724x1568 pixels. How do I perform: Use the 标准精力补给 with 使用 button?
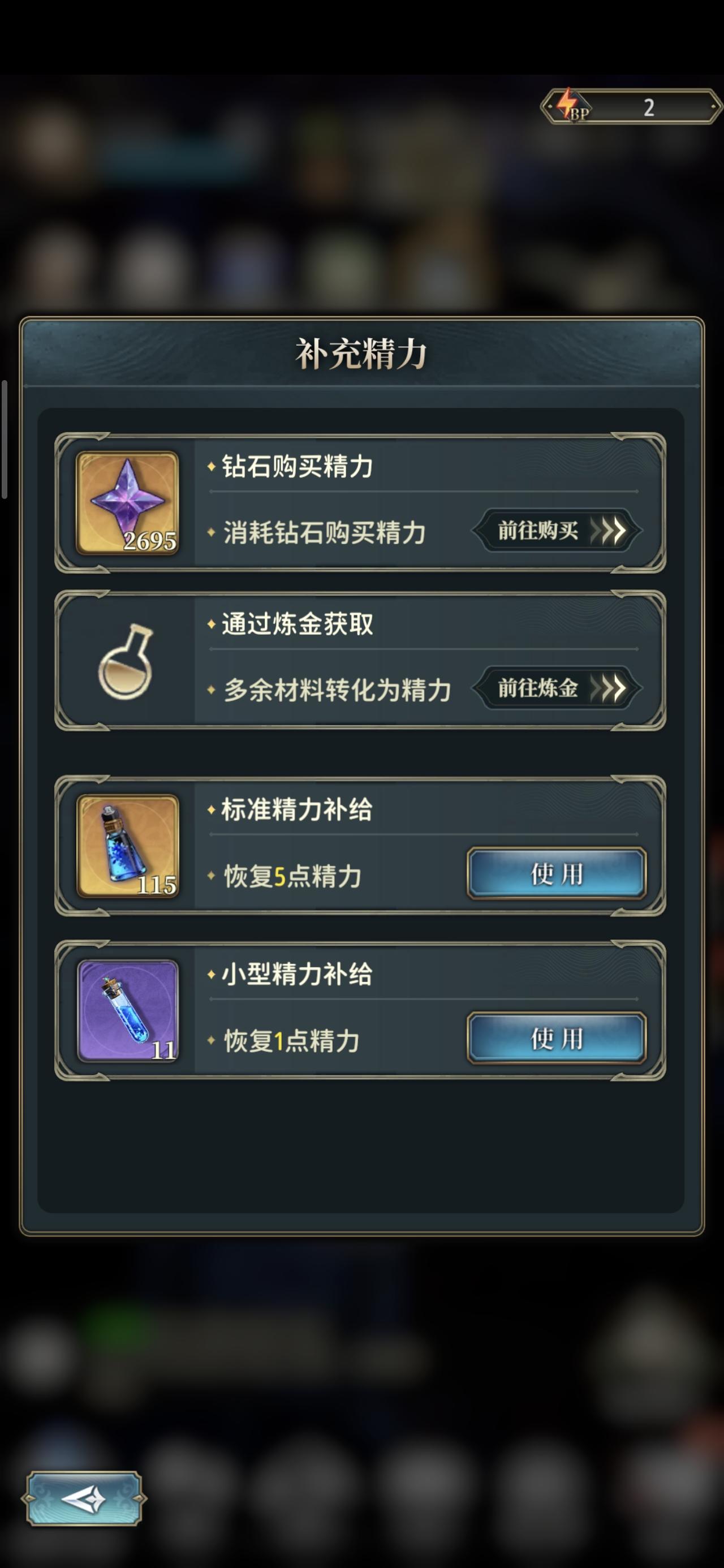[x=557, y=873]
